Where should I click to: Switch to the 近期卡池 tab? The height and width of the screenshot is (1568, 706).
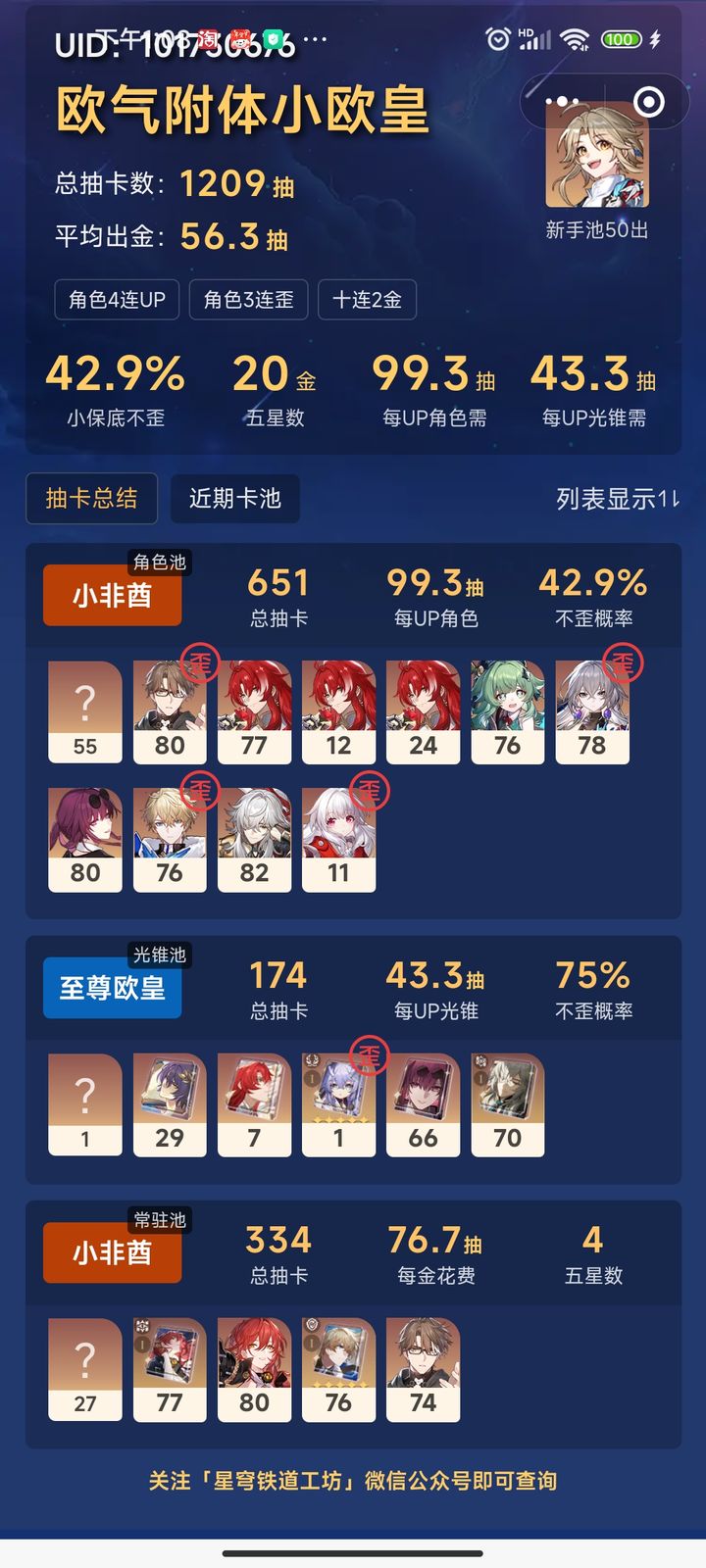pos(234,499)
